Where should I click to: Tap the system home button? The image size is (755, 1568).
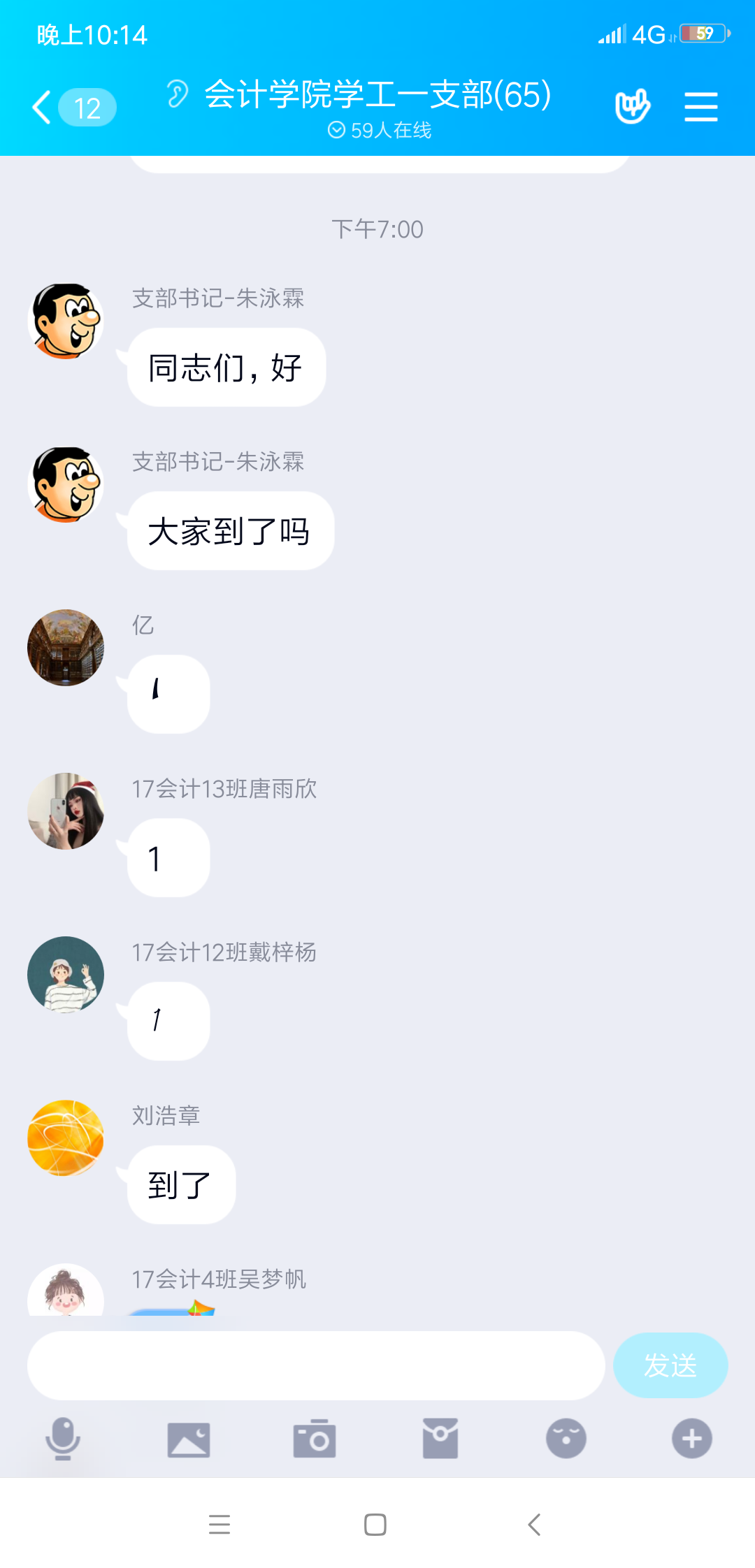click(x=375, y=1524)
